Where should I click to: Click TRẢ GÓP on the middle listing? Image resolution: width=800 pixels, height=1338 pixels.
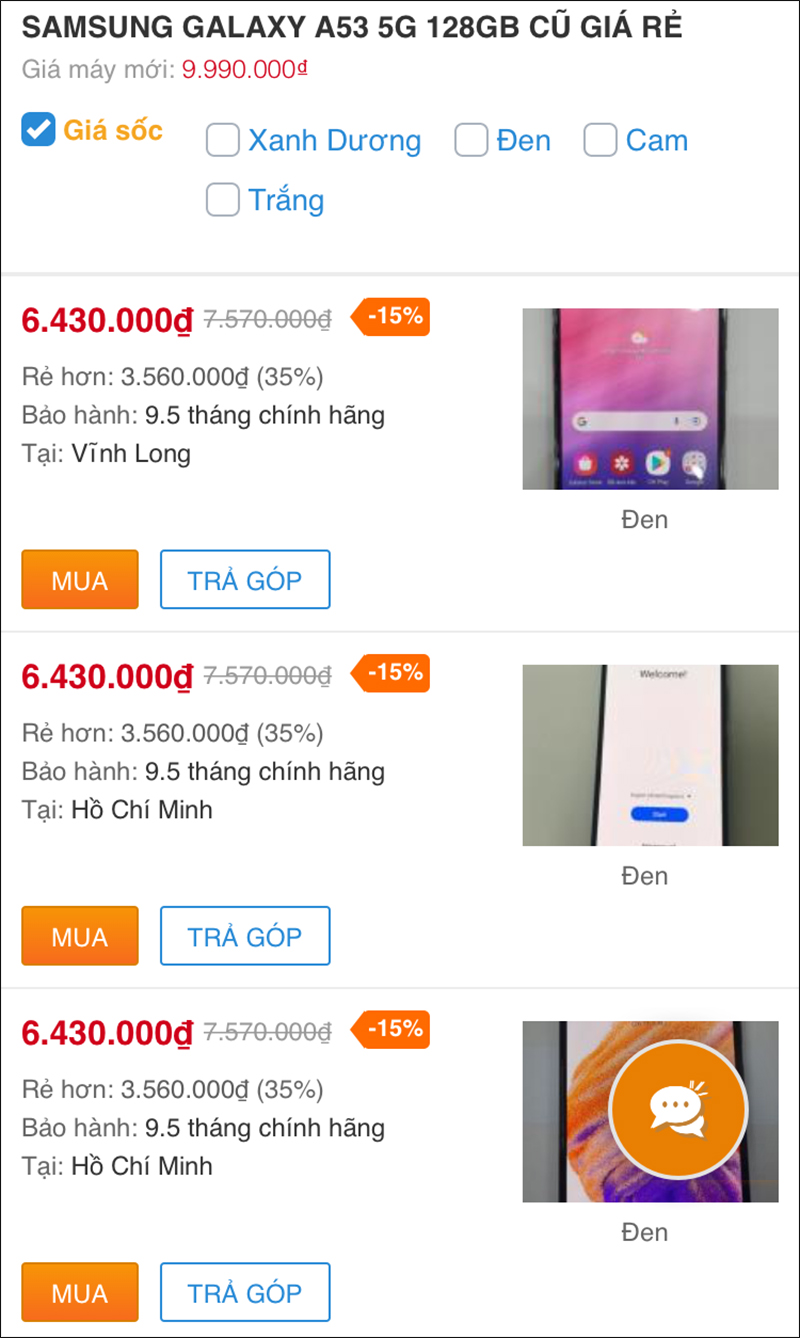coord(244,935)
